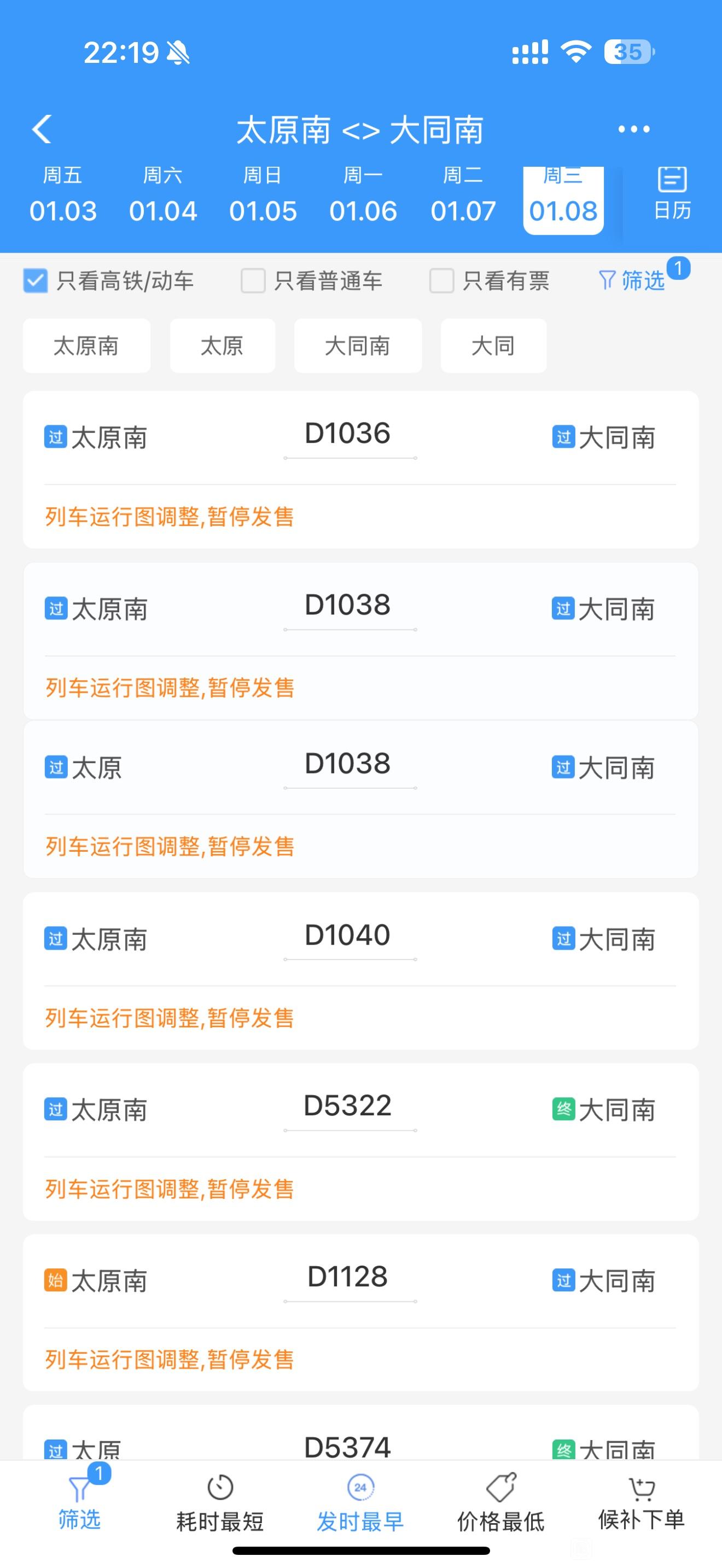The width and height of the screenshot is (722, 1568).
Task: Select date 周五 01.03
Action: click(63, 195)
